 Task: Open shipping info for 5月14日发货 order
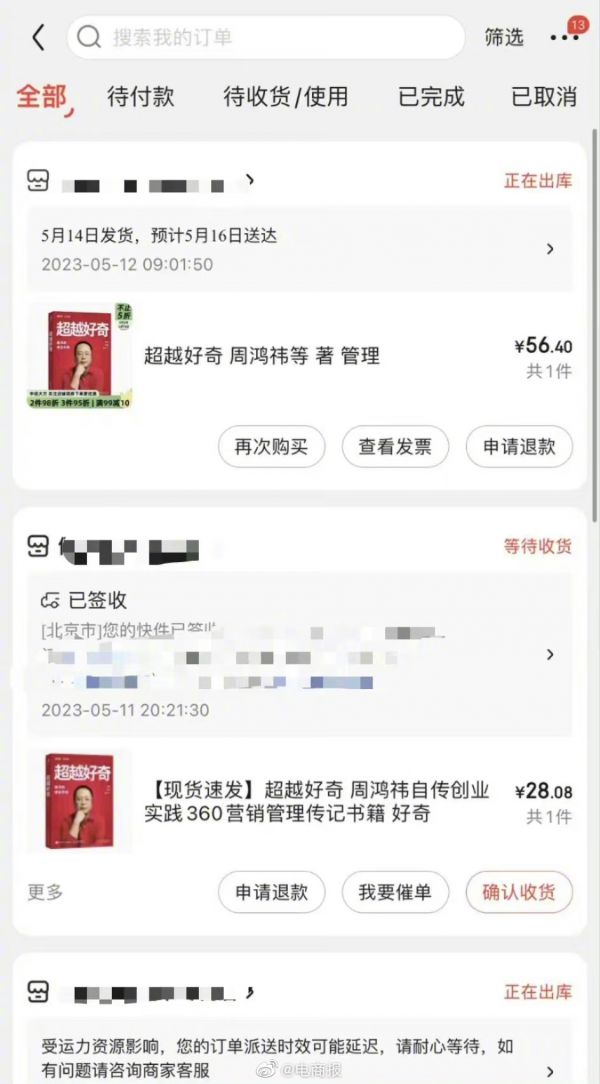pyautogui.click(x=299, y=249)
